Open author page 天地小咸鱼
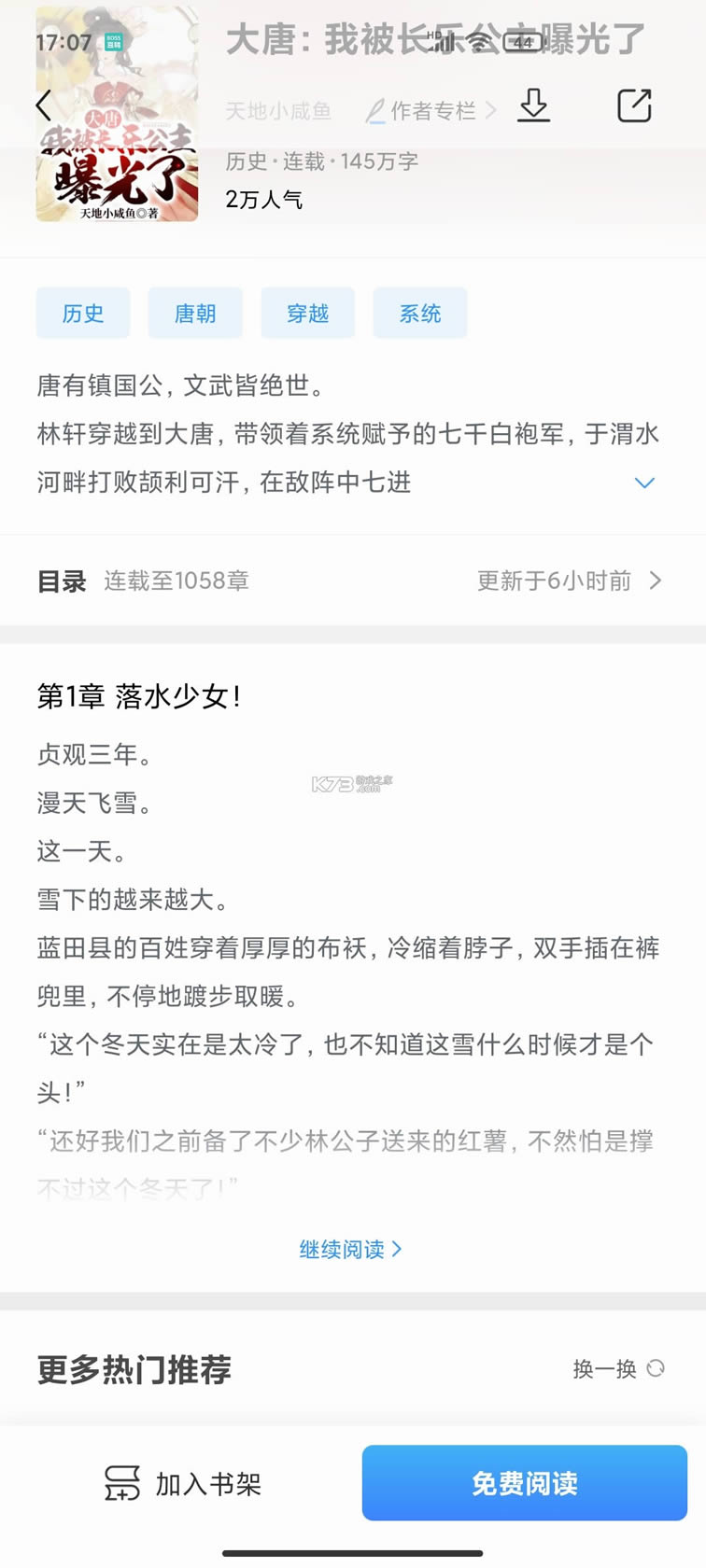706x1568 pixels. click(277, 109)
